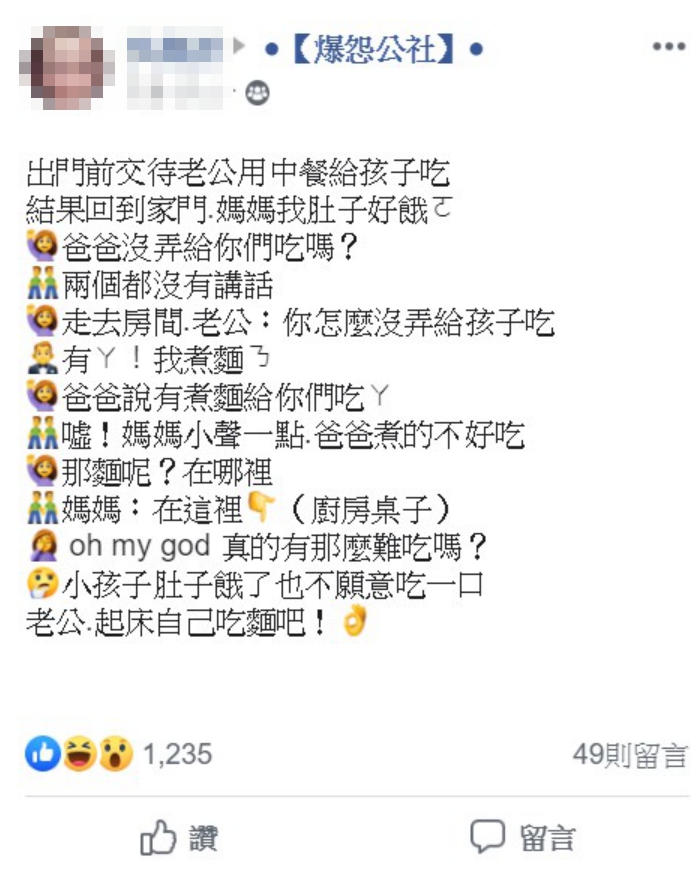Tap 留言 to write a comment
The width and height of the screenshot is (698, 875).
pos(523,838)
